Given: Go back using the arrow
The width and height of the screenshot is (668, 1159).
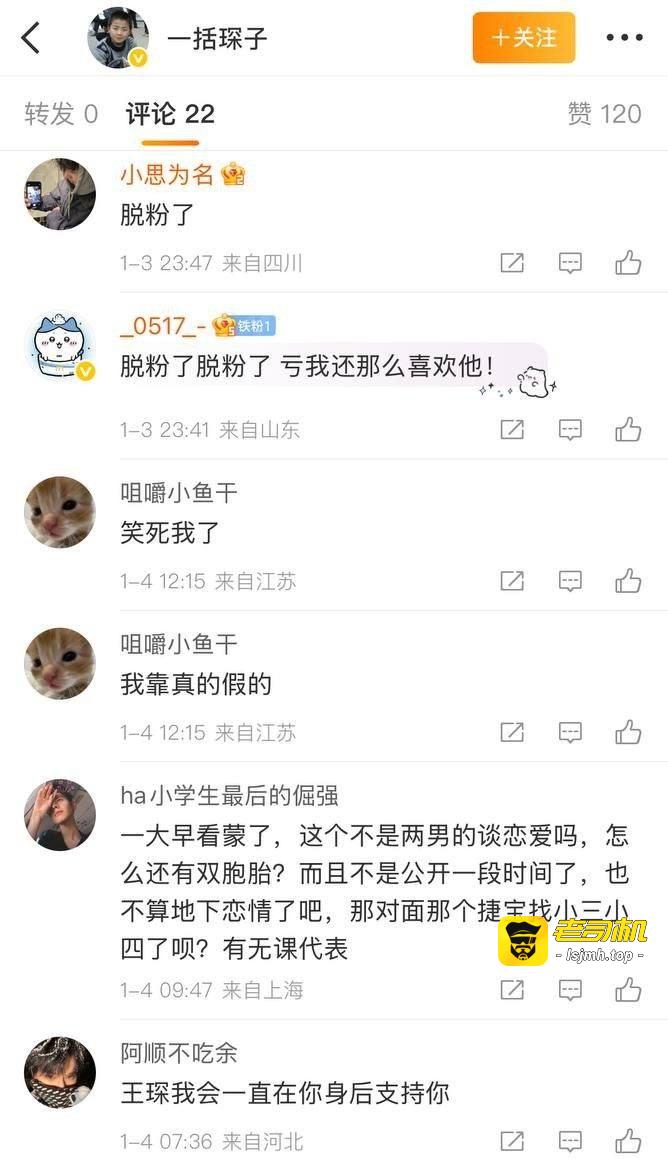Looking at the screenshot, I should pos(31,38).
